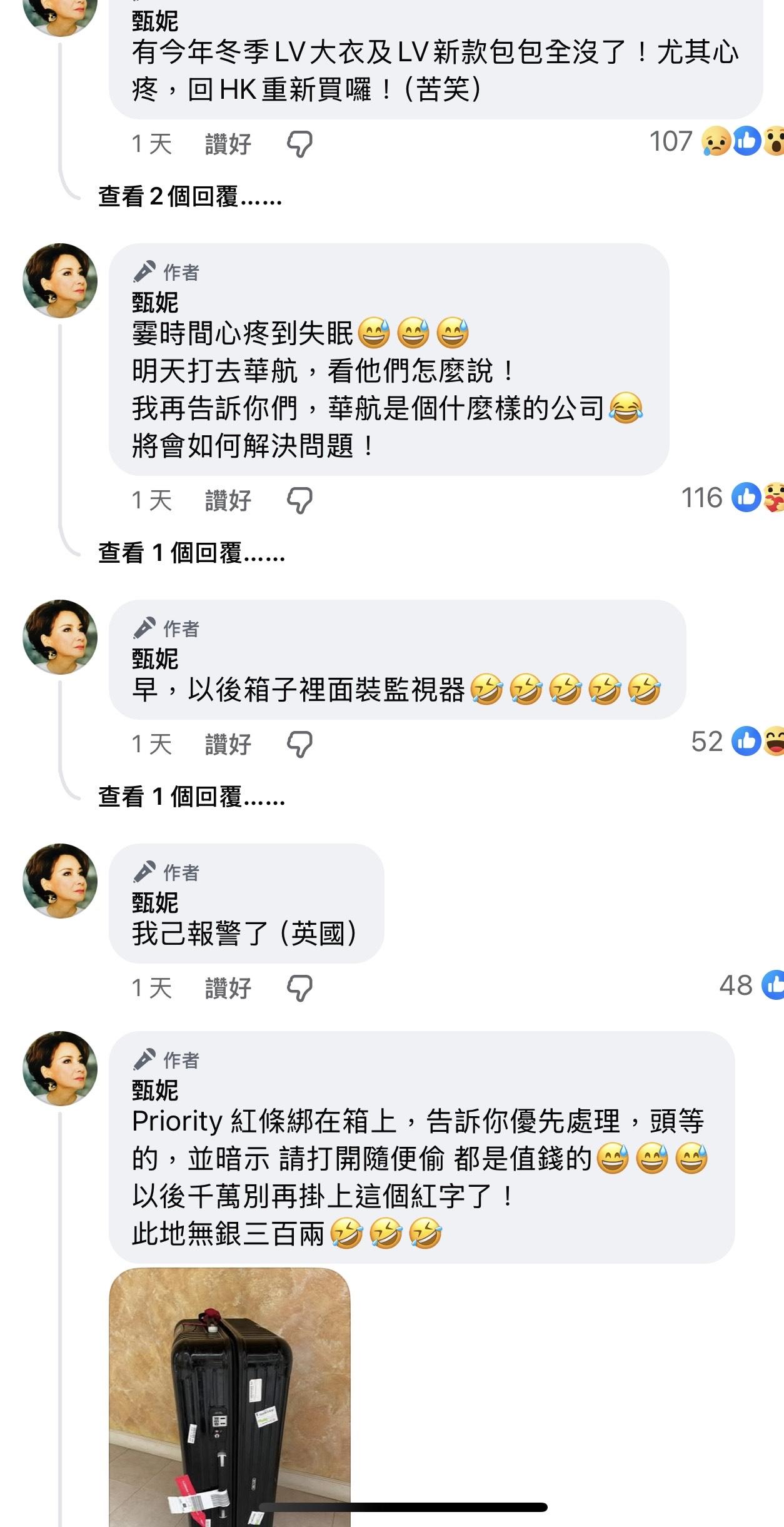Like the comment about LV大衣
Screen dimensions: 784x1527
(228, 144)
